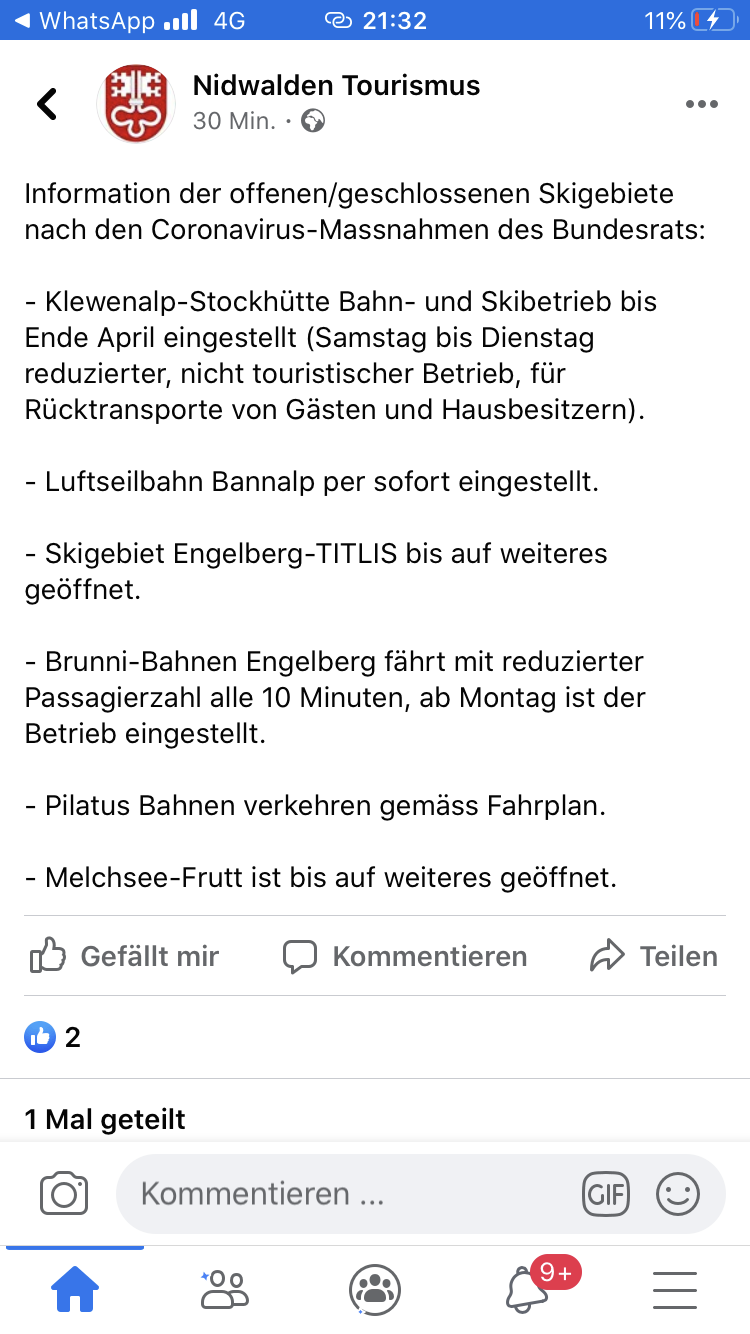Add a GIF to the comment
The height and width of the screenshot is (1334, 750).
coord(606,1193)
